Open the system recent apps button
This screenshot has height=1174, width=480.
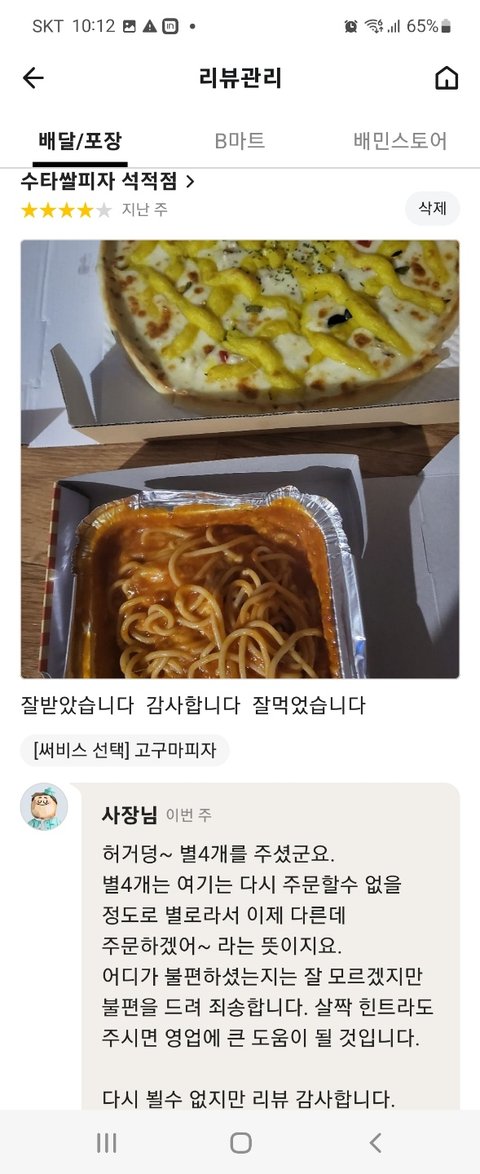[x=106, y=1142]
